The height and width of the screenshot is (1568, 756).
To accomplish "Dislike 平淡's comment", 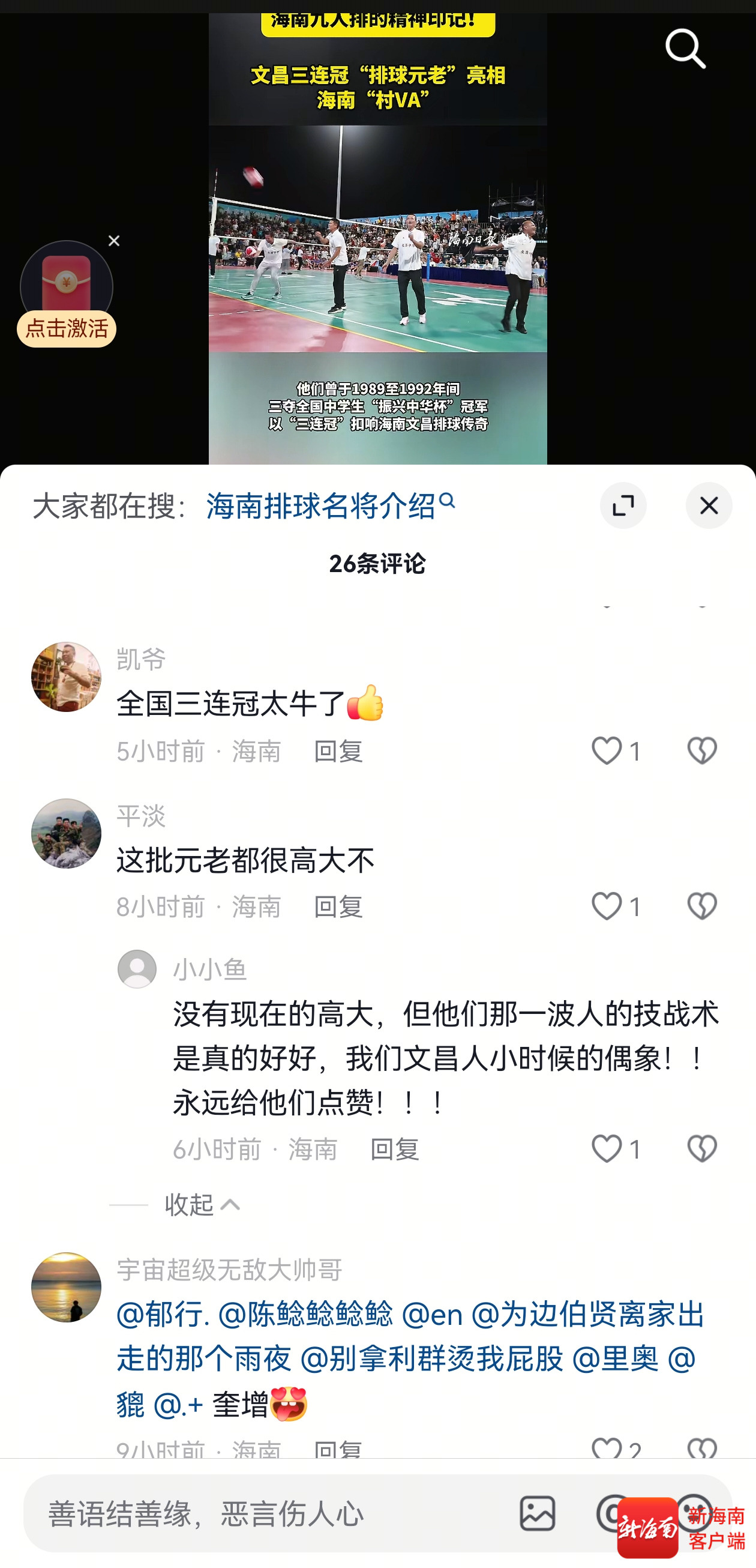I will pyautogui.click(x=701, y=906).
